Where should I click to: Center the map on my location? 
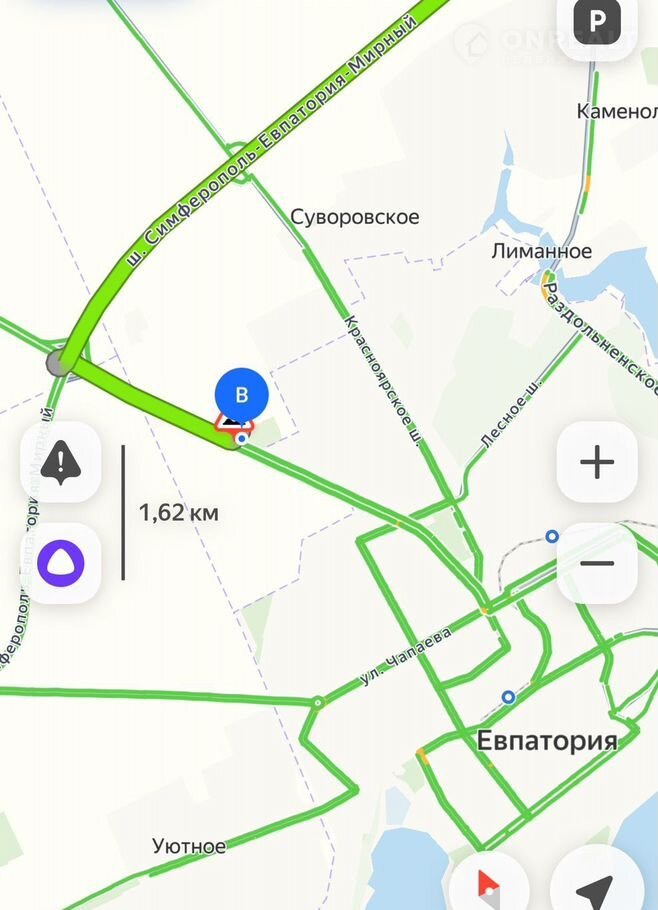click(597, 885)
